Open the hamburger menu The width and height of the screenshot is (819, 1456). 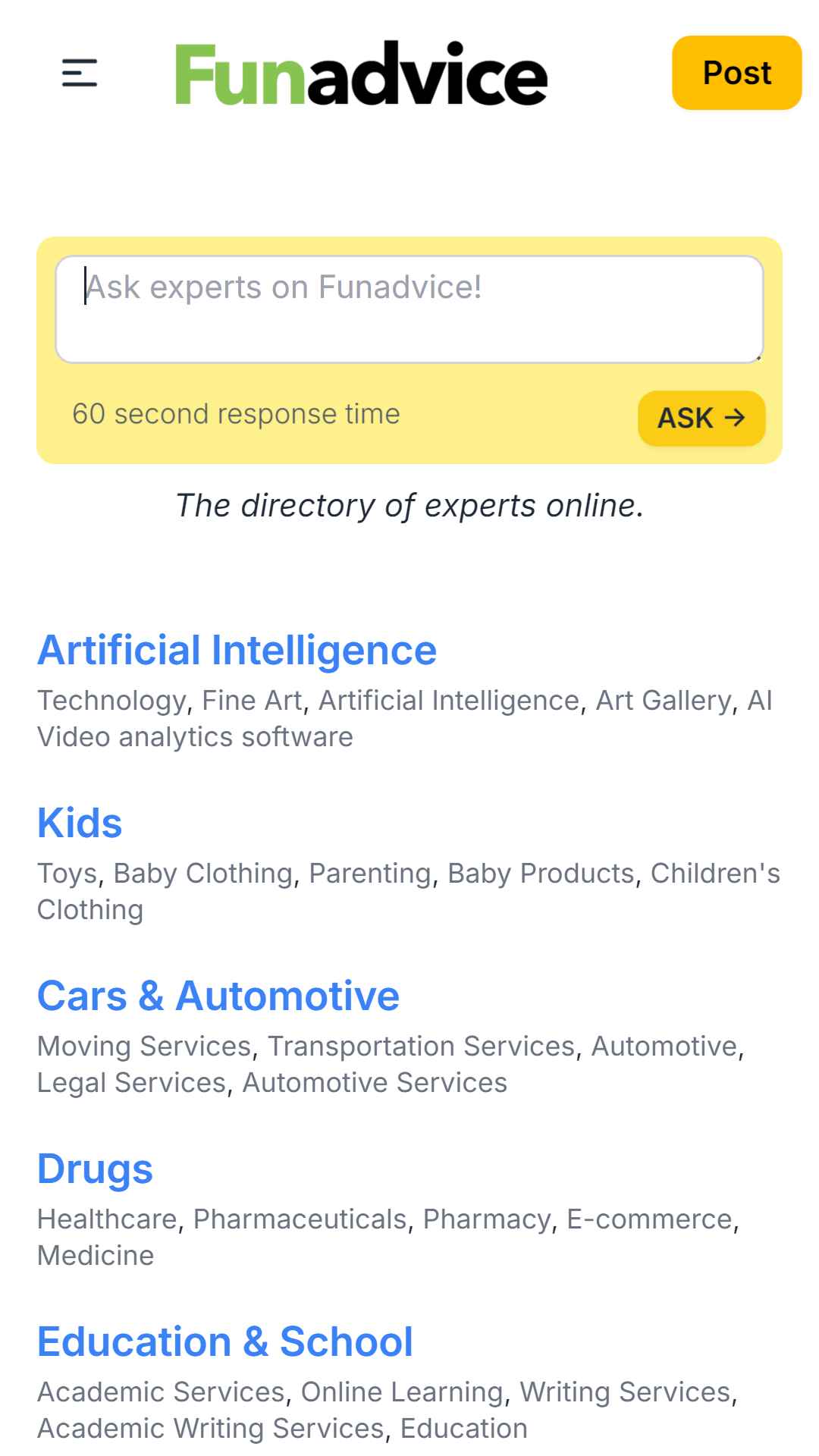[x=80, y=73]
